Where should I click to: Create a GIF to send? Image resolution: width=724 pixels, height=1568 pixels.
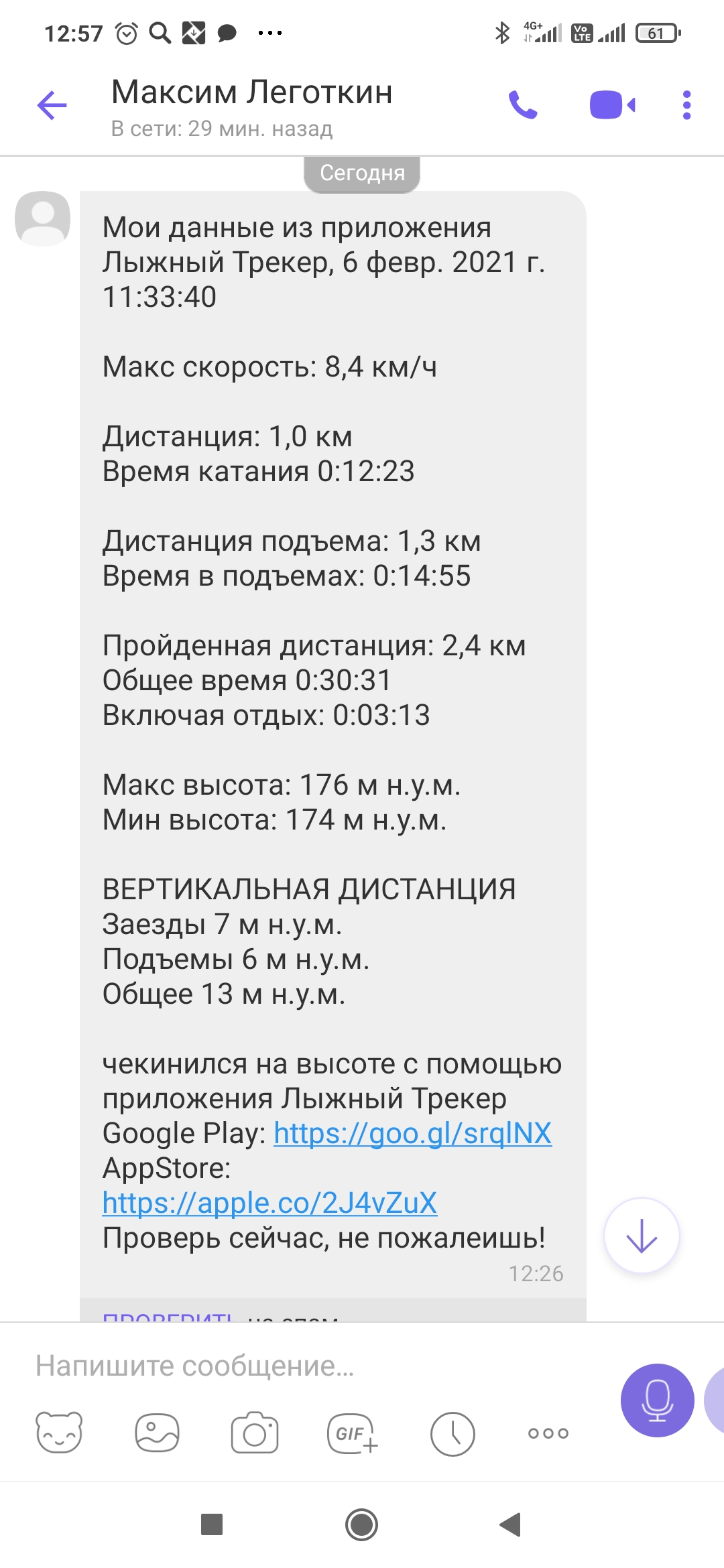point(353,1434)
